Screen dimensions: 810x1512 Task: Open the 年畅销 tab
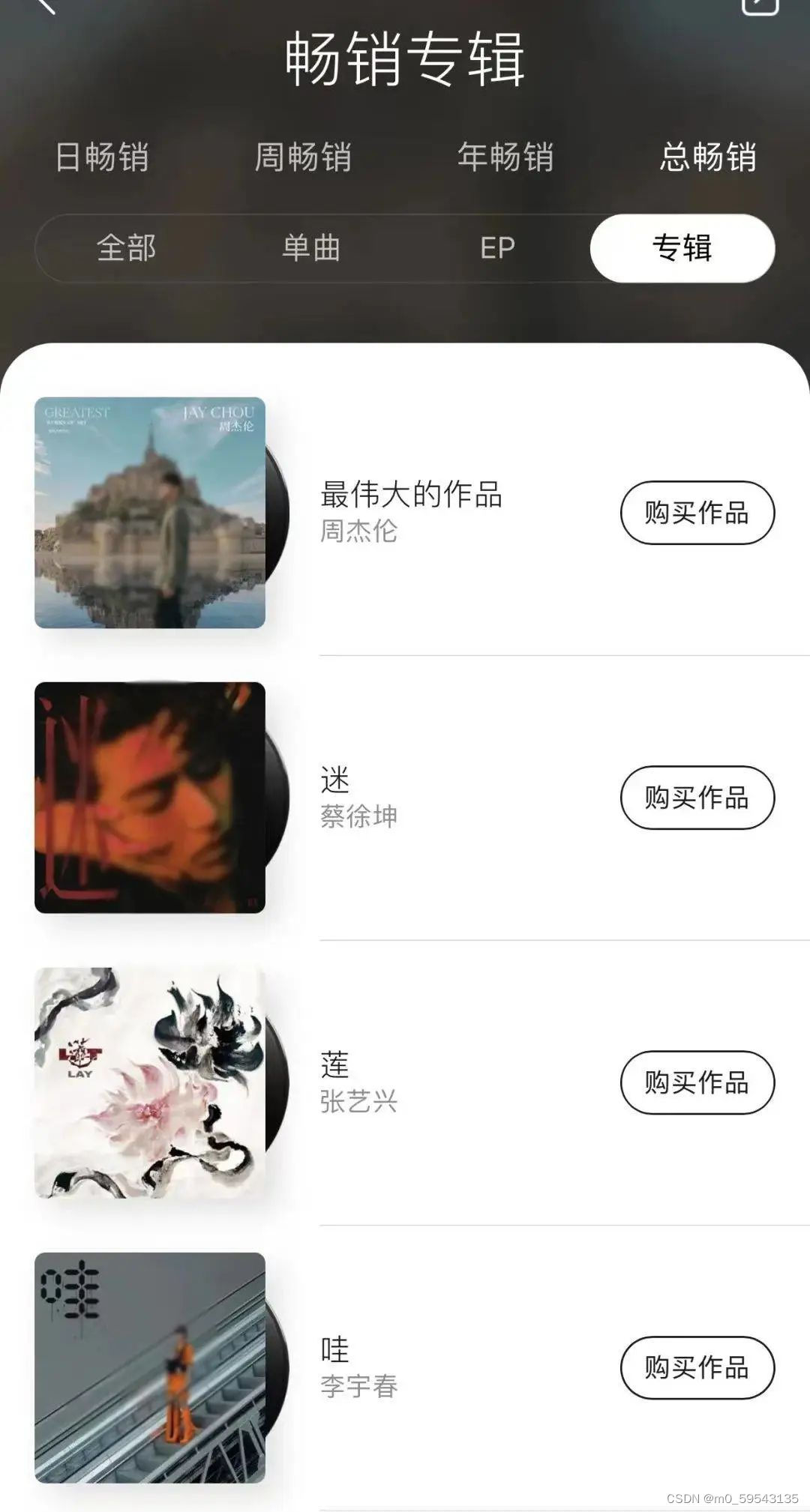click(x=505, y=157)
